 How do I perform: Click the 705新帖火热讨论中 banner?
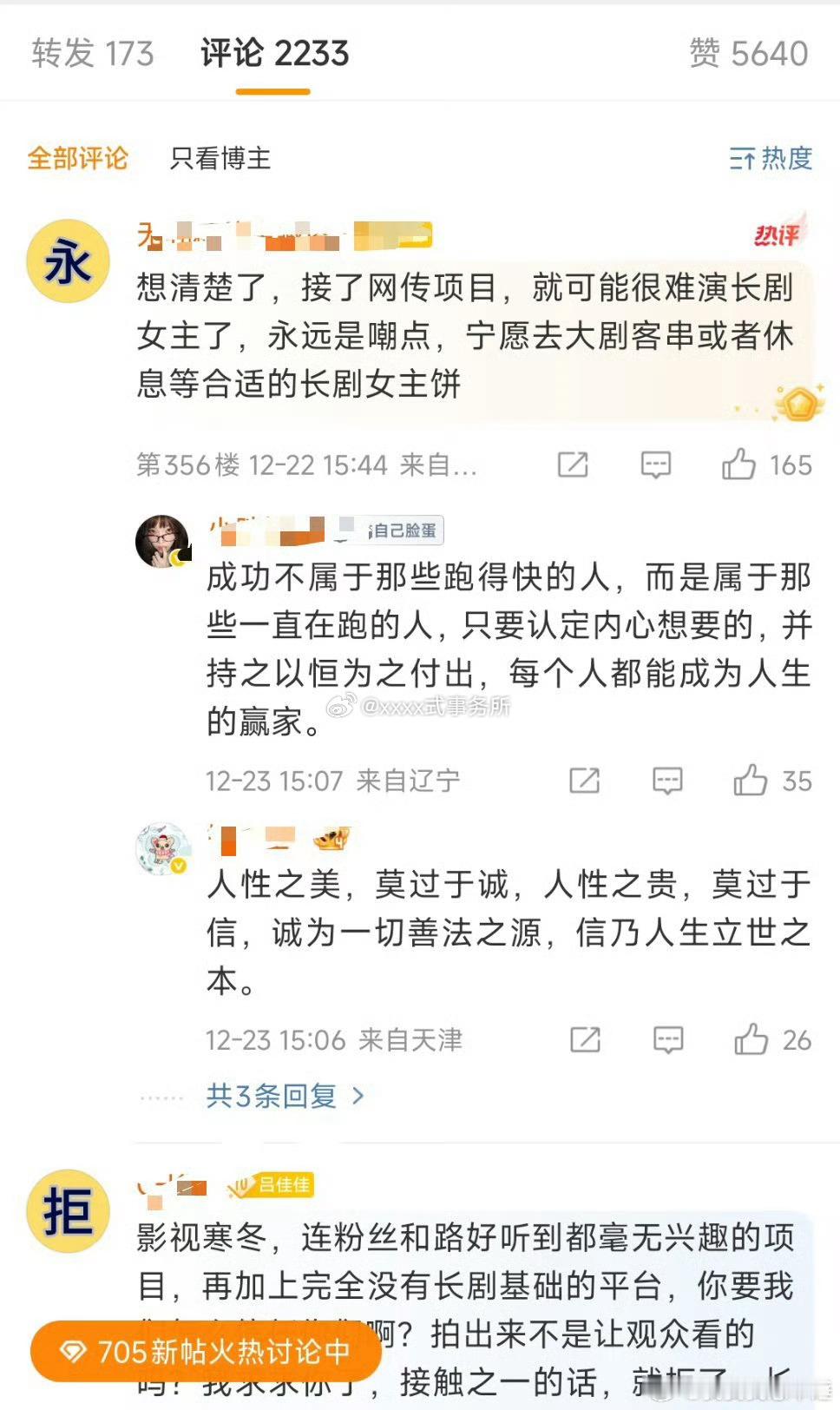pyautogui.click(x=208, y=1351)
